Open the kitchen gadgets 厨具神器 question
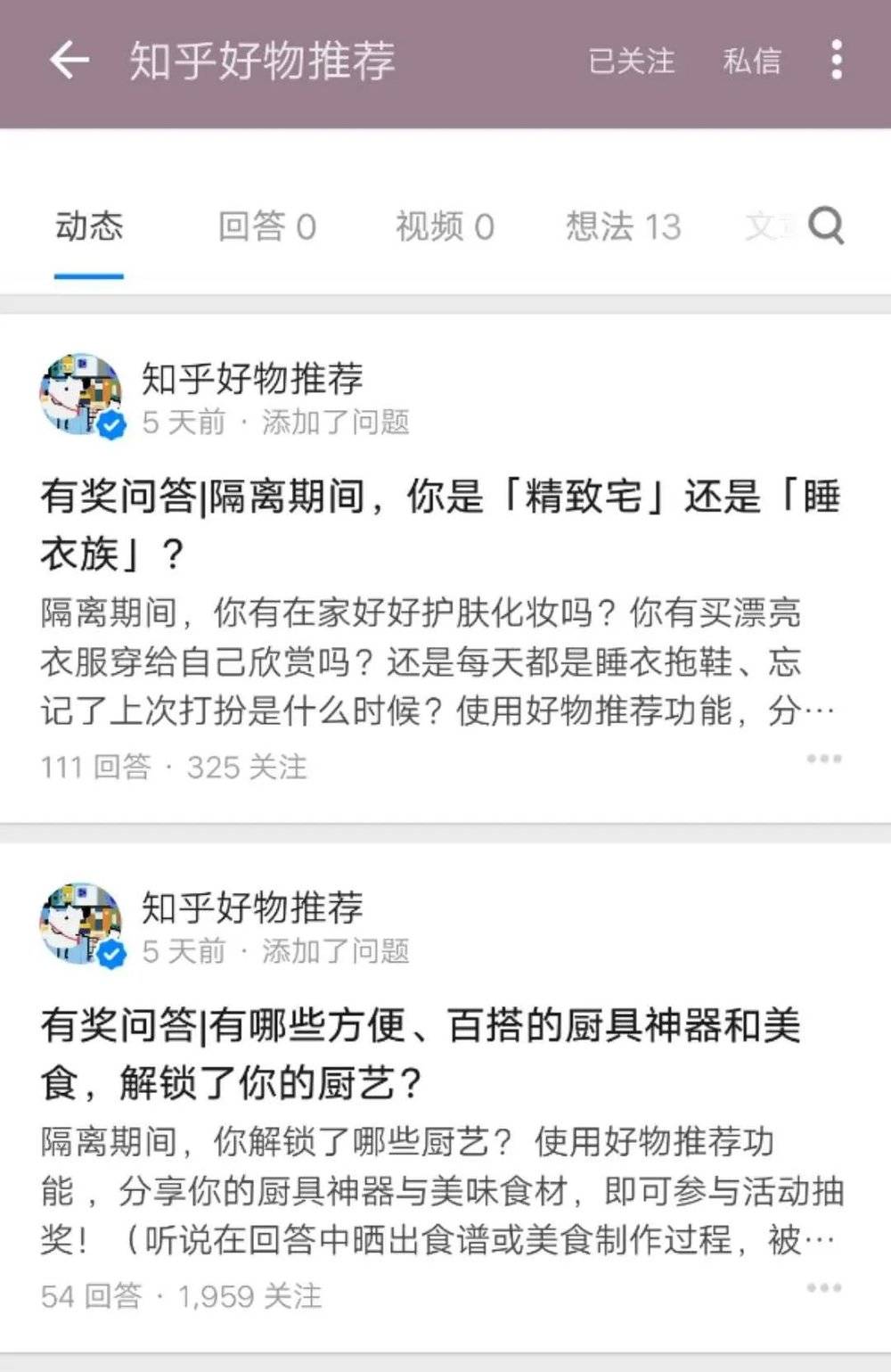Image resolution: width=891 pixels, height=1372 pixels. [423, 1052]
